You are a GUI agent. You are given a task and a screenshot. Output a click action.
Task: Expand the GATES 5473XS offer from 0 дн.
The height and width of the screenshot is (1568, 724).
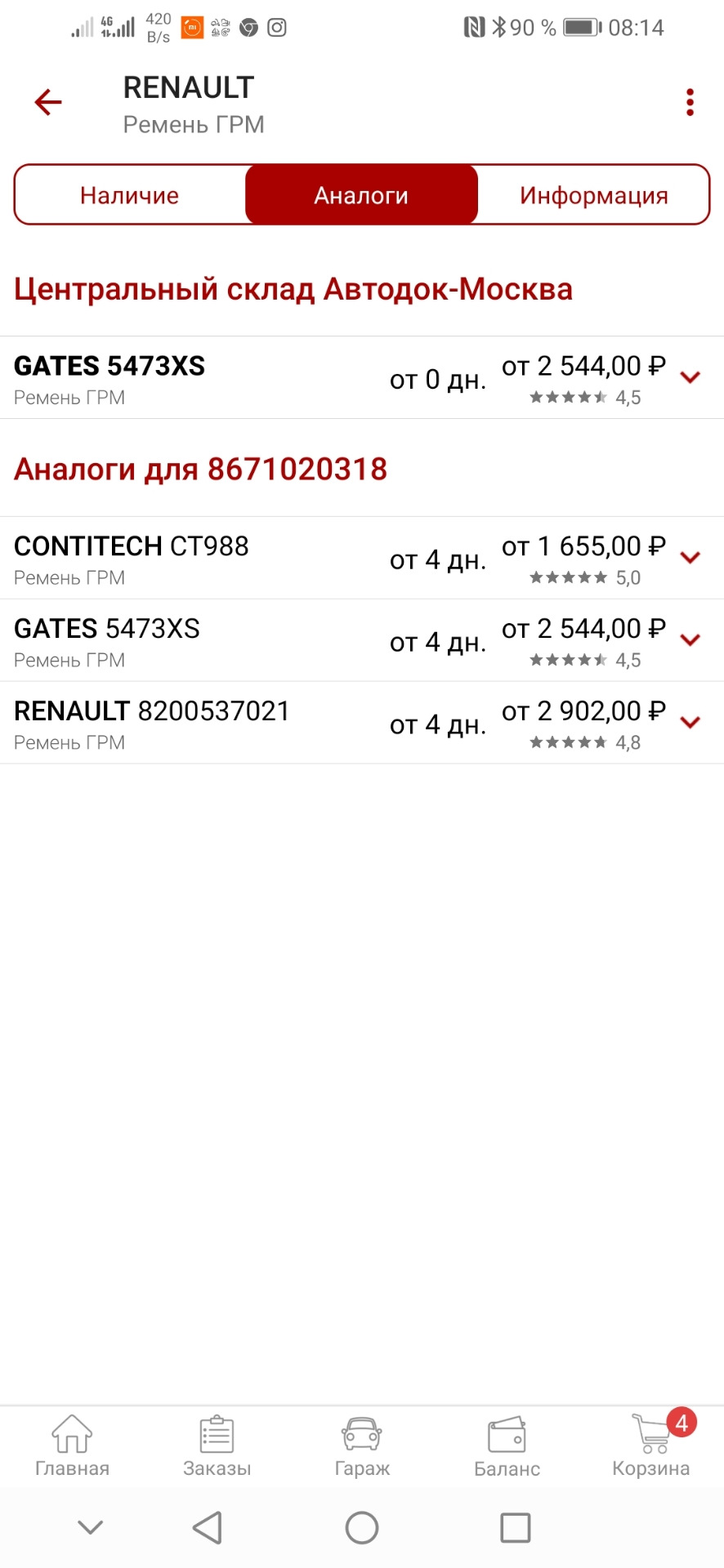click(x=690, y=377)
